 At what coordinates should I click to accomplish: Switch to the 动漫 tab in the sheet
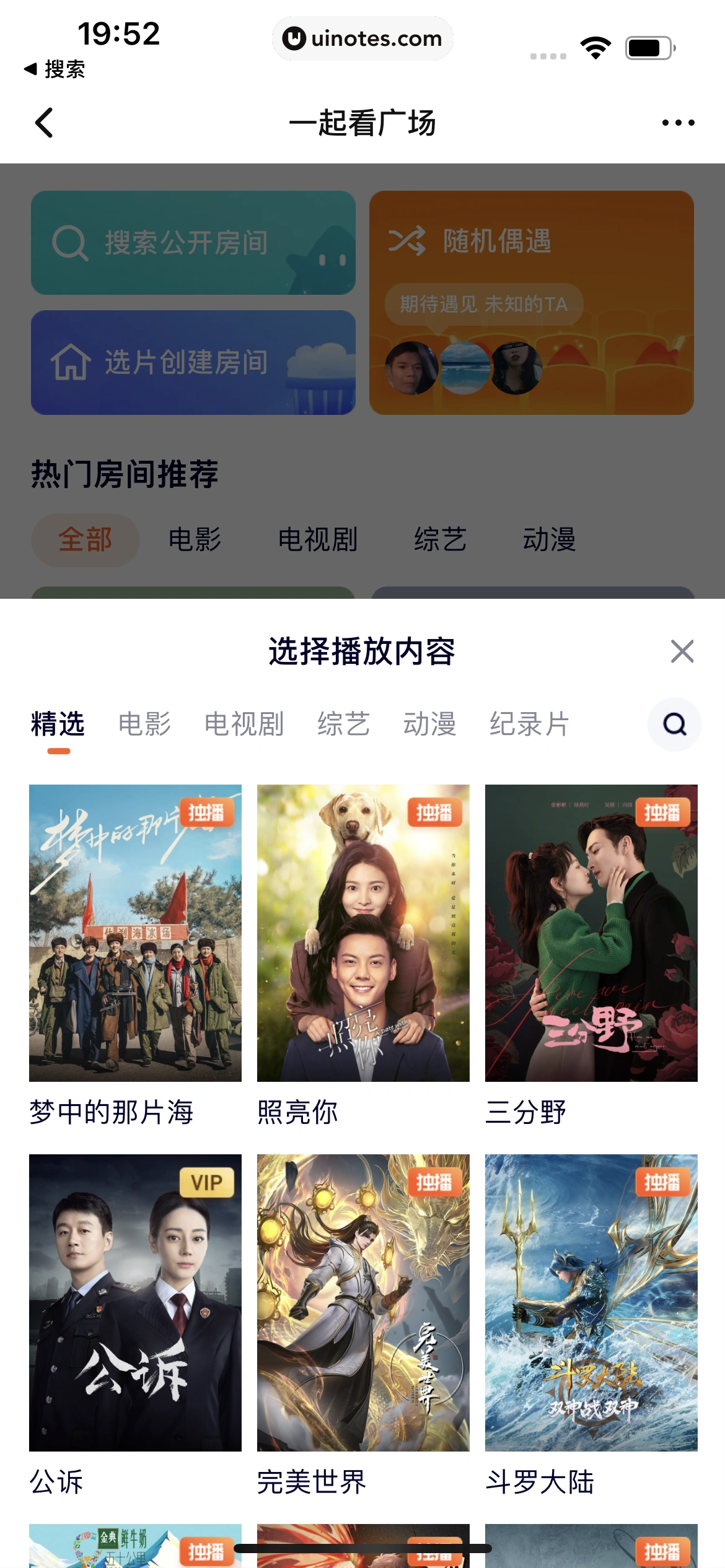pyautogui.click(x=430, y=725)
